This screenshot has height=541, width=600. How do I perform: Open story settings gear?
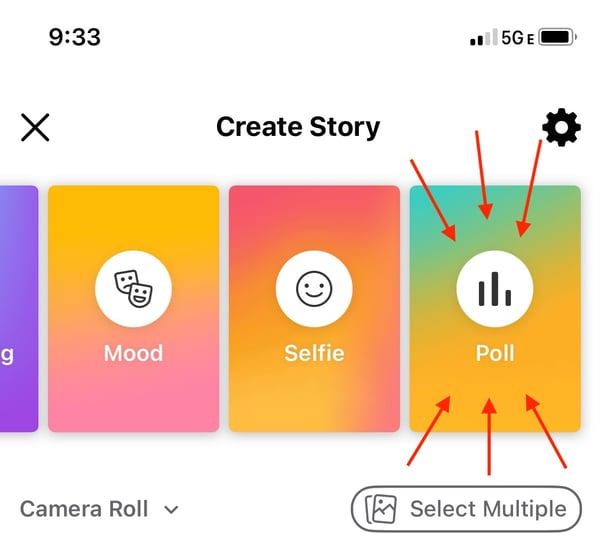pos(560,128)
